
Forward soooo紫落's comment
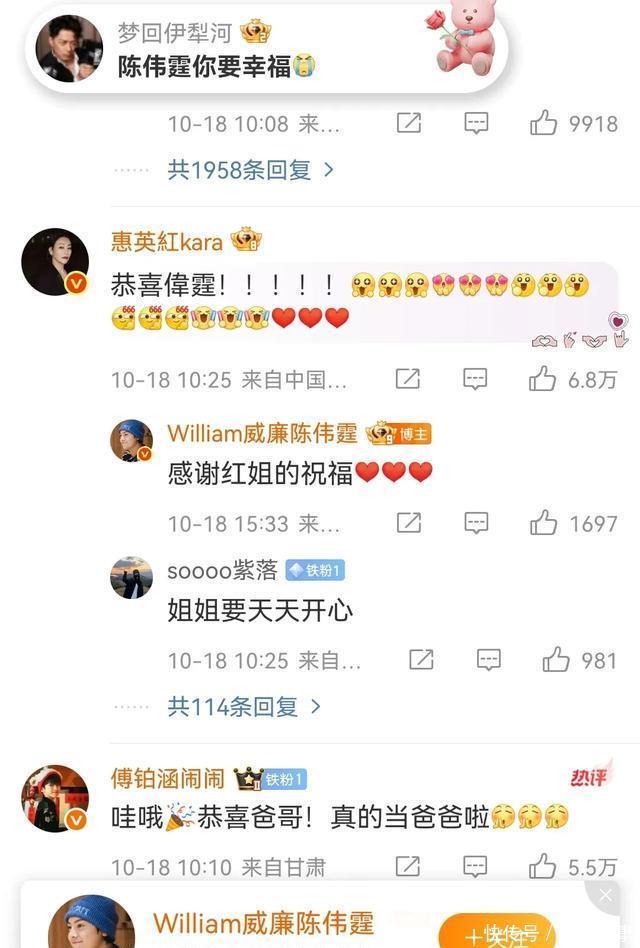point(421,659)
